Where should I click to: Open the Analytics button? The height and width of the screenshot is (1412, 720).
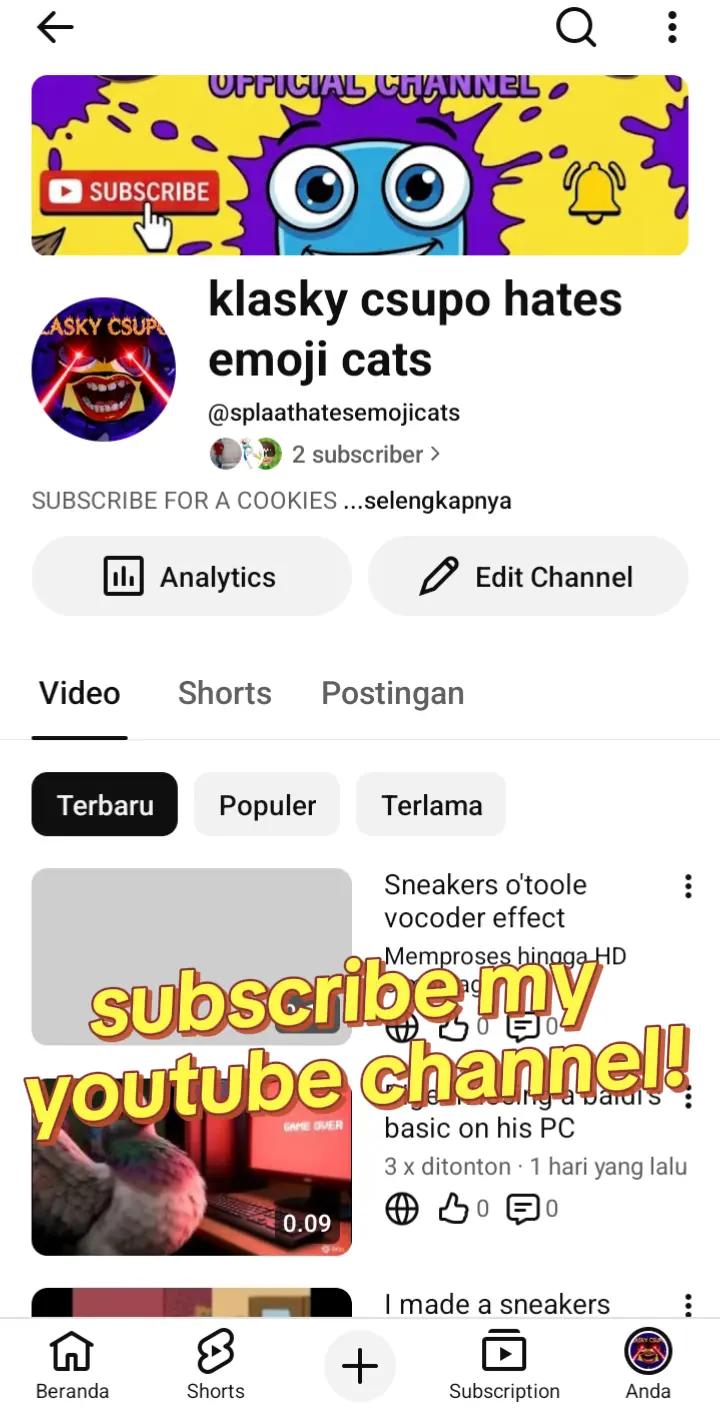click(x=192, y=576)
